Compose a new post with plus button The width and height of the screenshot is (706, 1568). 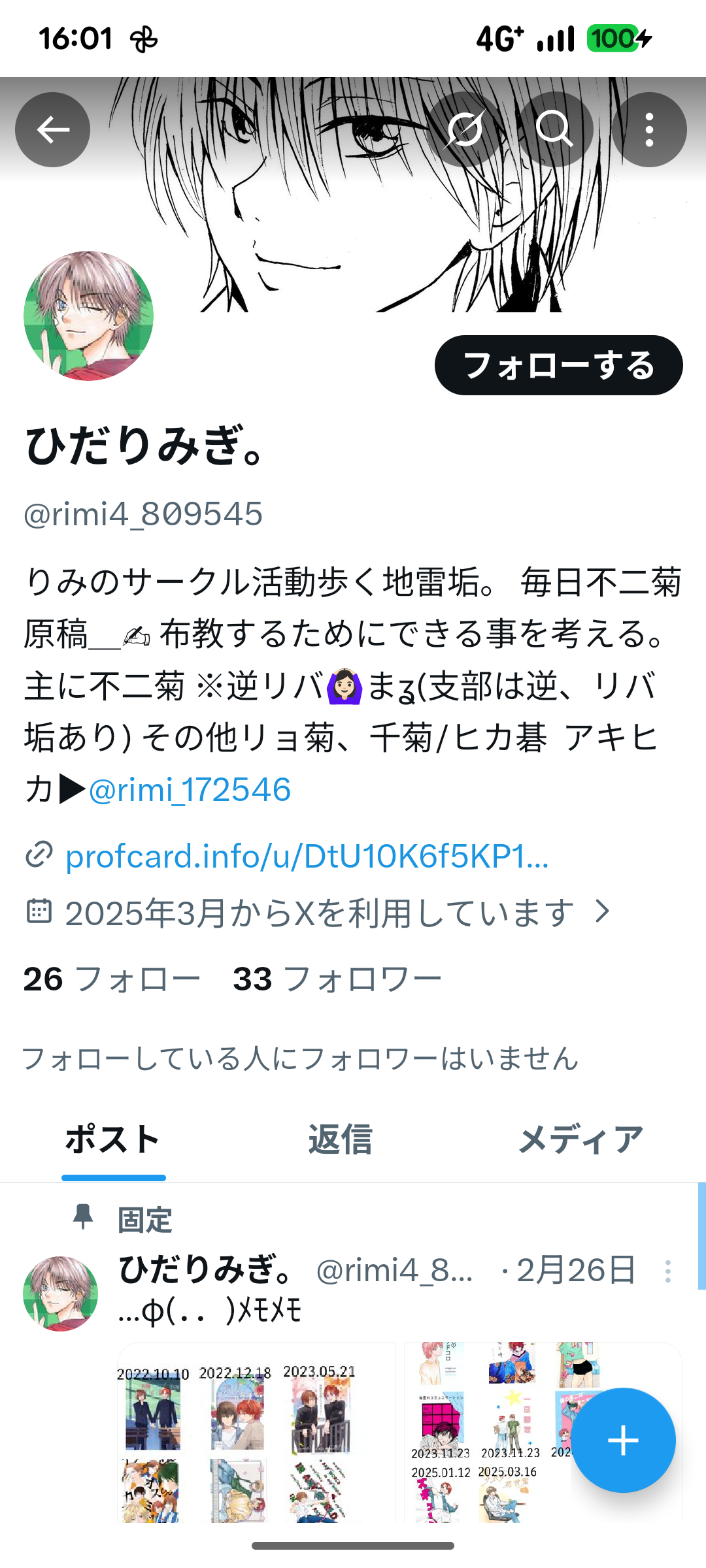click(x=623, y=1441)
